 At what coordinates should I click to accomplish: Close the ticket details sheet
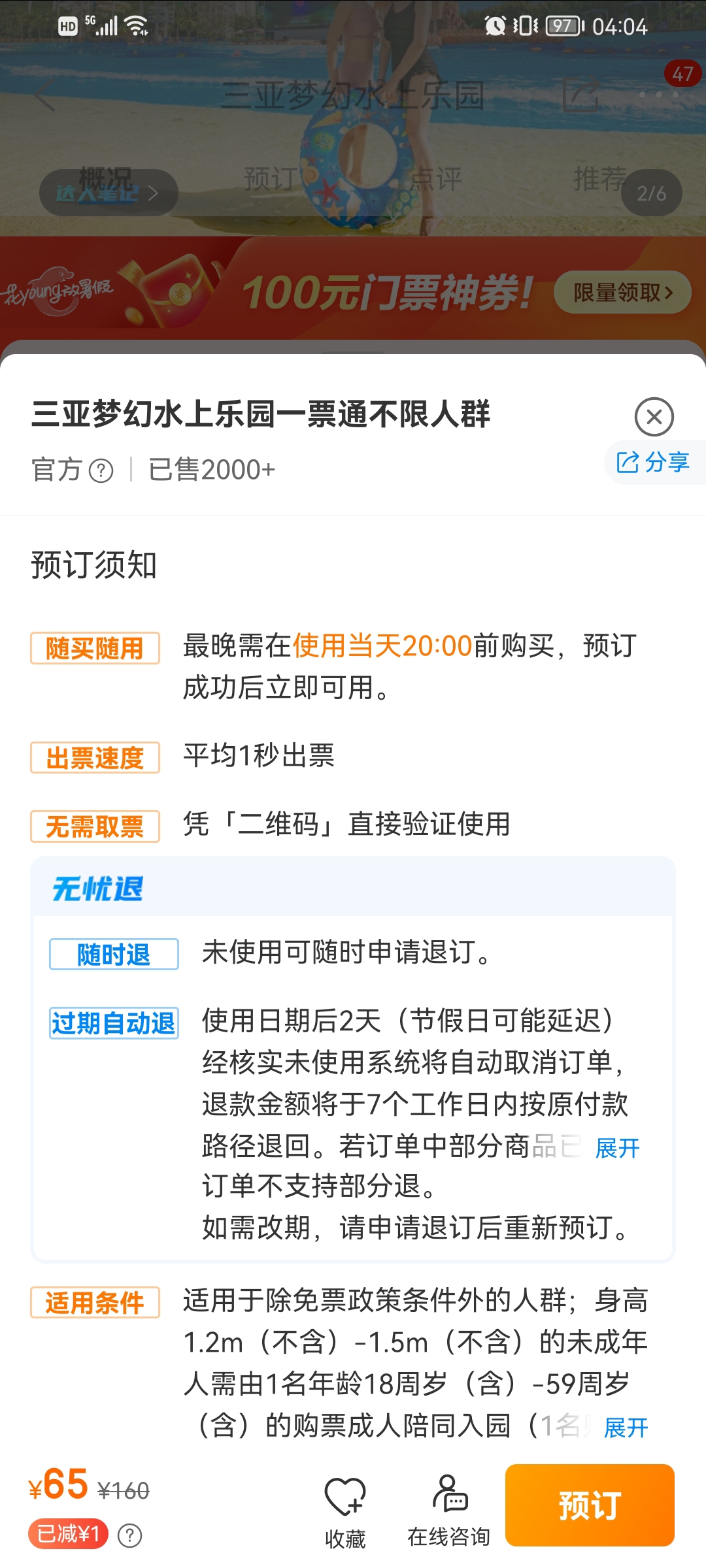point(654,417)
